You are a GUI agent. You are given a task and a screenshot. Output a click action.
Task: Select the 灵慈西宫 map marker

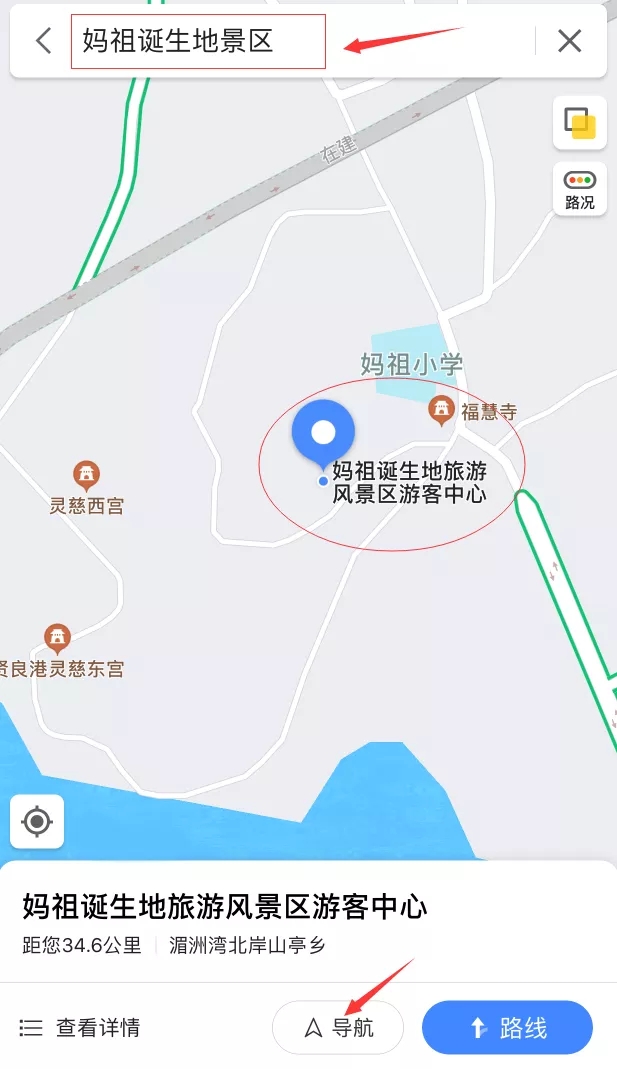click(86, 475)
